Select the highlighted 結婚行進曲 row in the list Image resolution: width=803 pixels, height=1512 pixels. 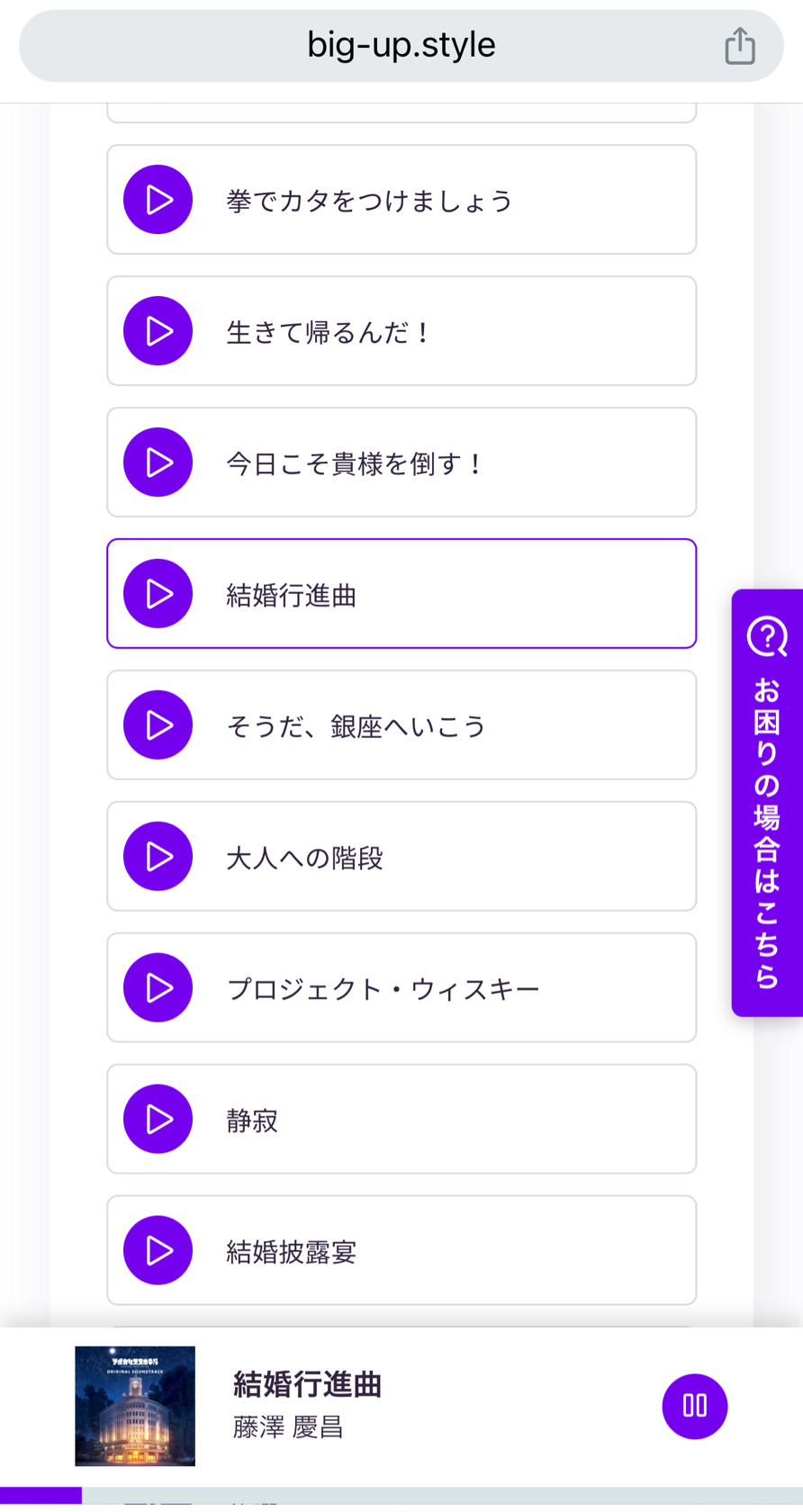(401, 594)
